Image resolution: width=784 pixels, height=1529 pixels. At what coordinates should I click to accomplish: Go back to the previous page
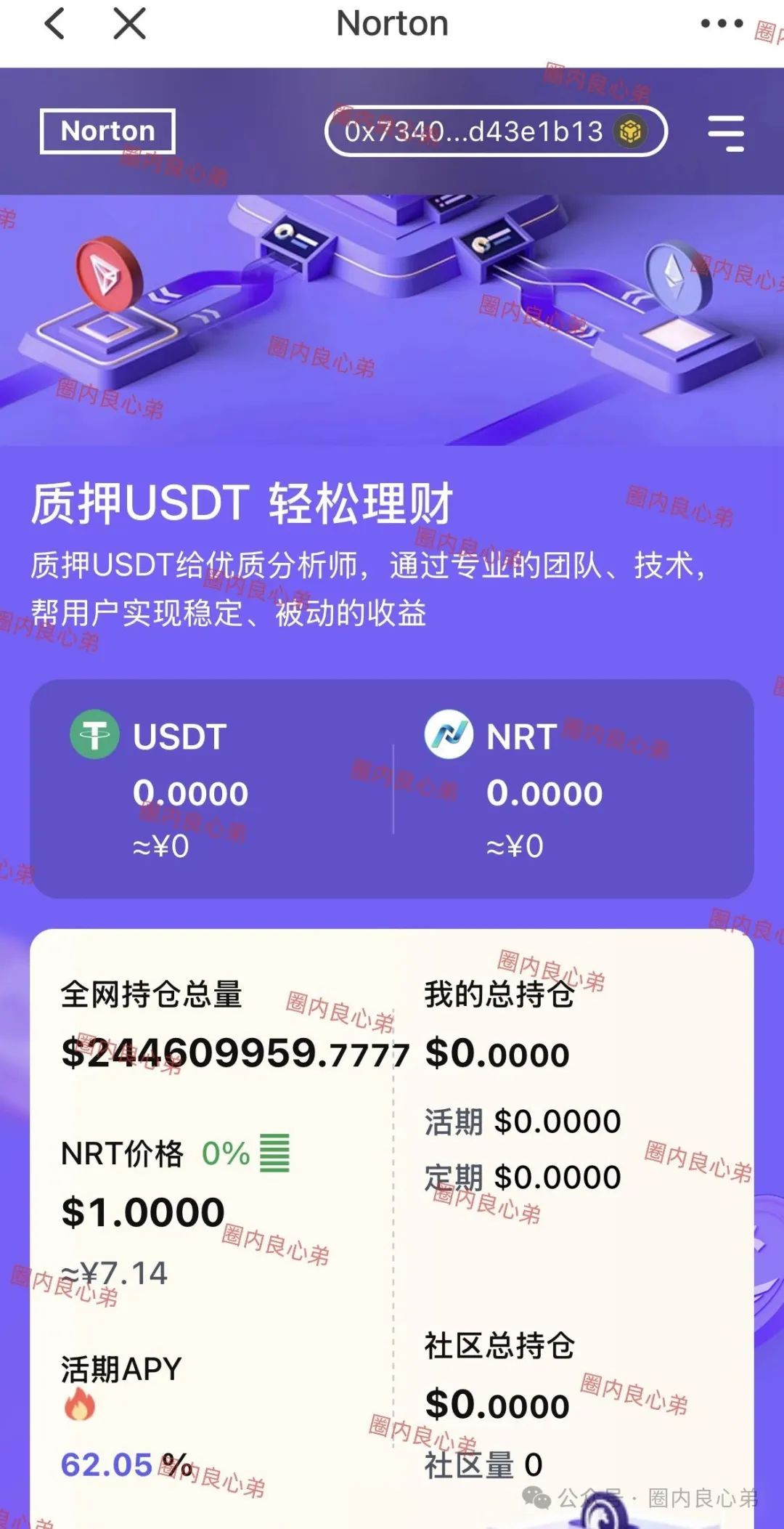(55, 23)
